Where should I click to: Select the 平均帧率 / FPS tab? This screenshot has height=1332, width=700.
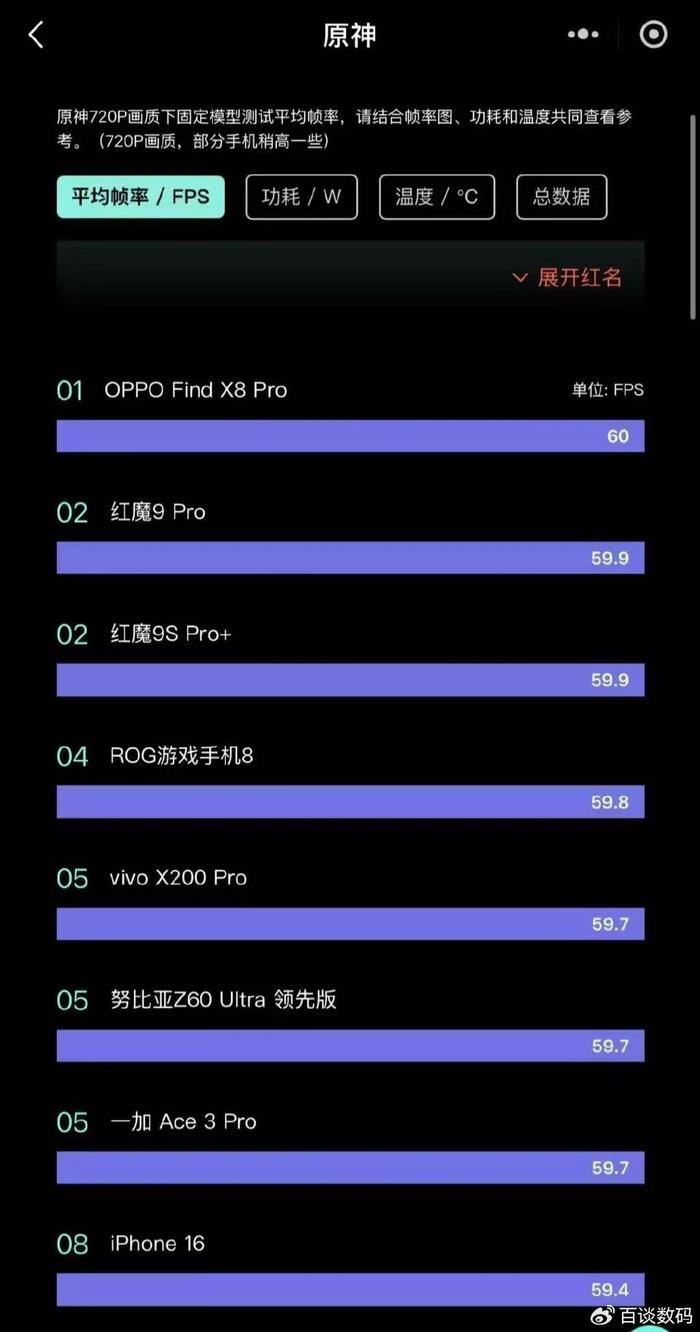pyautogui.click(x=140, y=196)
